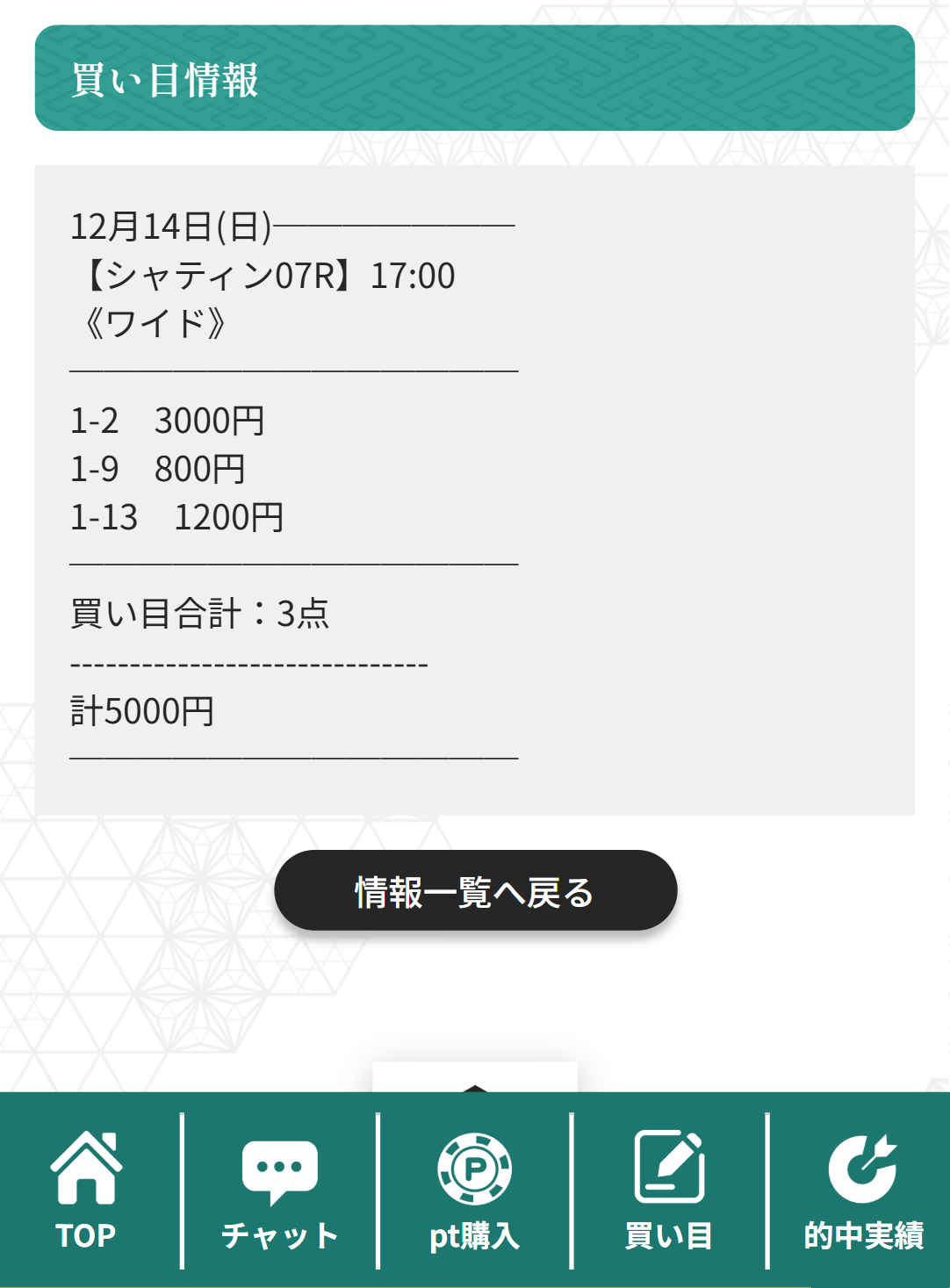Tap the small arrow above bottom bar

(x=475, y=1083)
